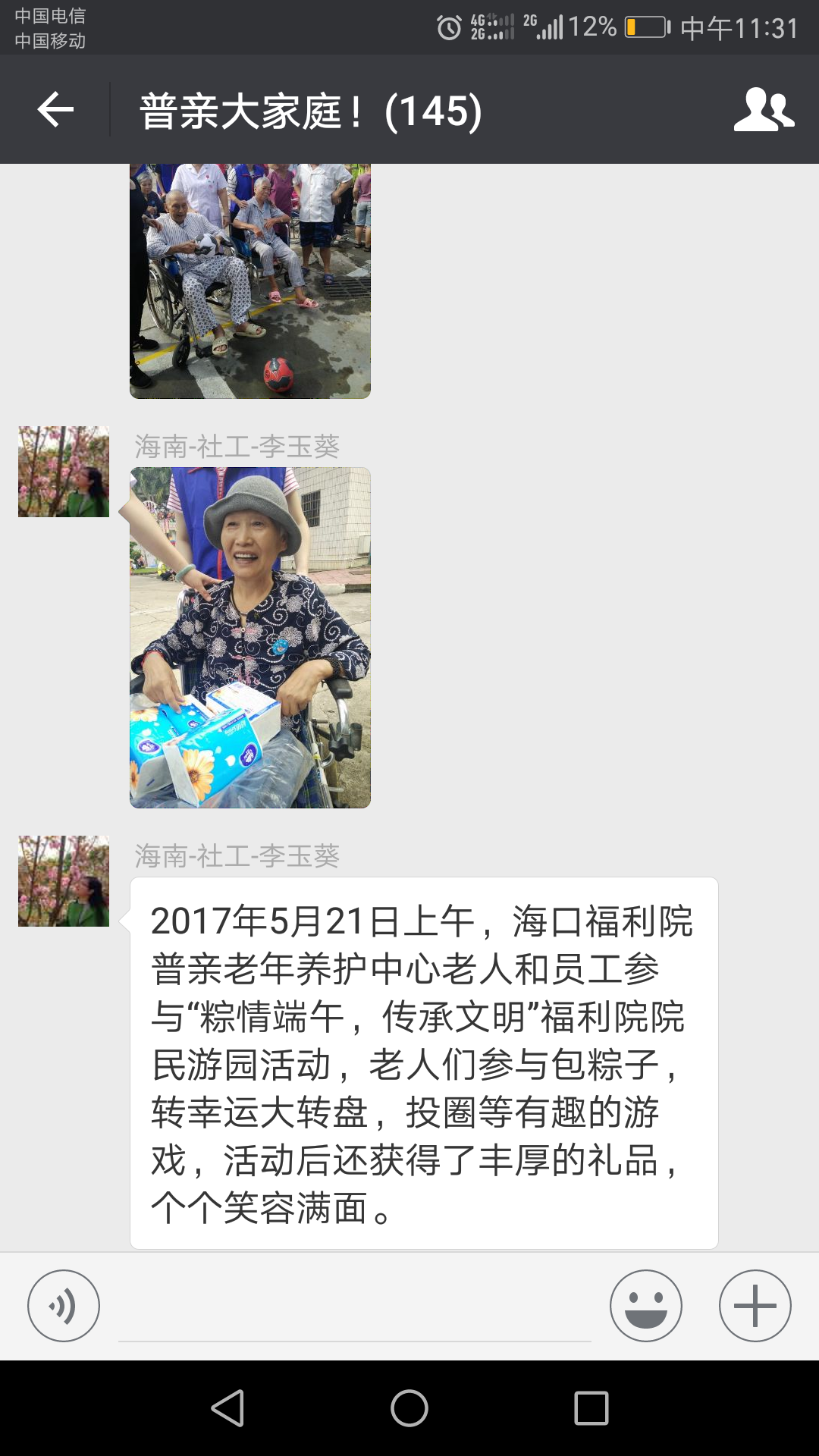Tap the system home button

[x=409, y=1408]
